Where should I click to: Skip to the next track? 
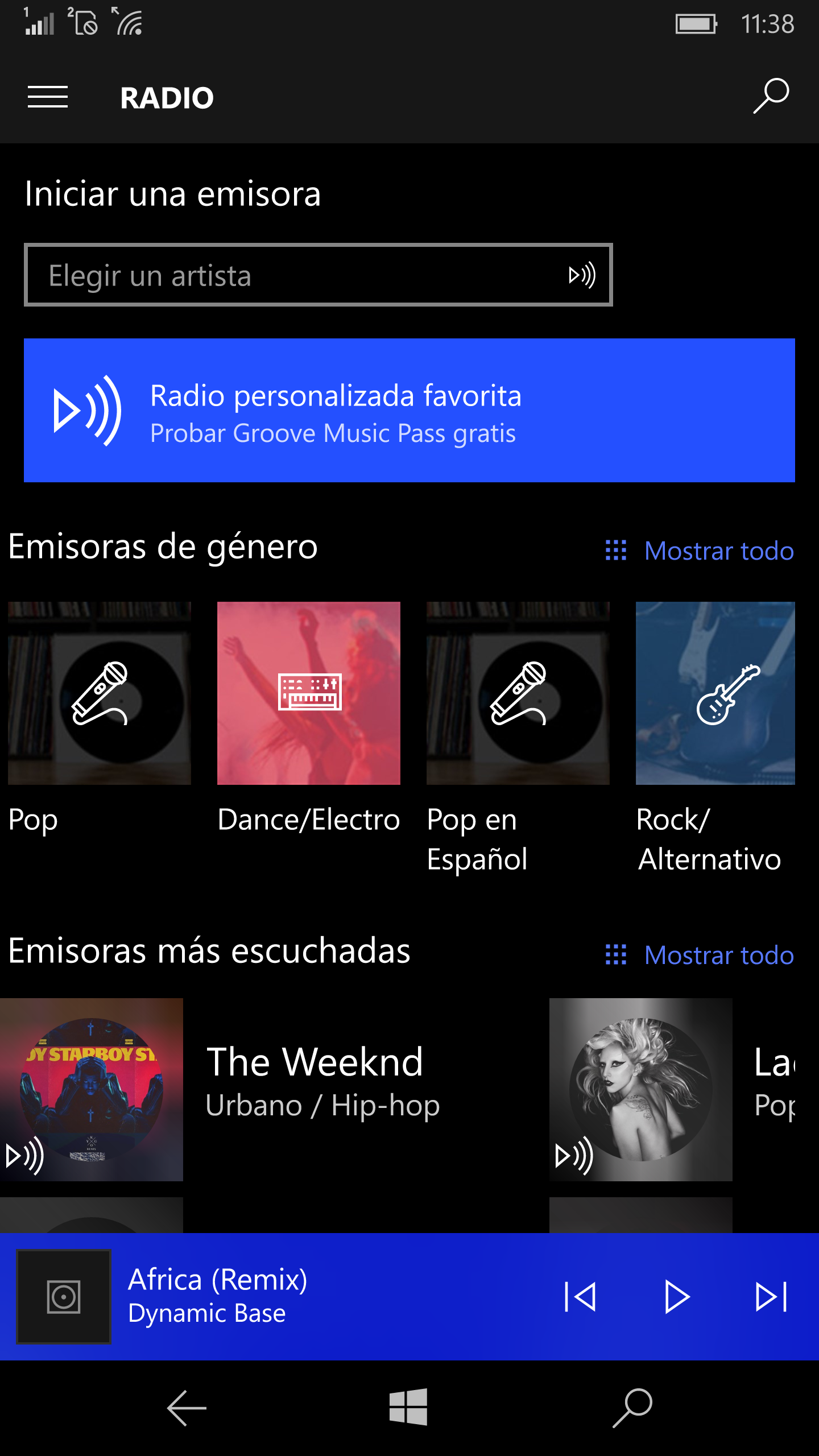(x=771, y=1297)
